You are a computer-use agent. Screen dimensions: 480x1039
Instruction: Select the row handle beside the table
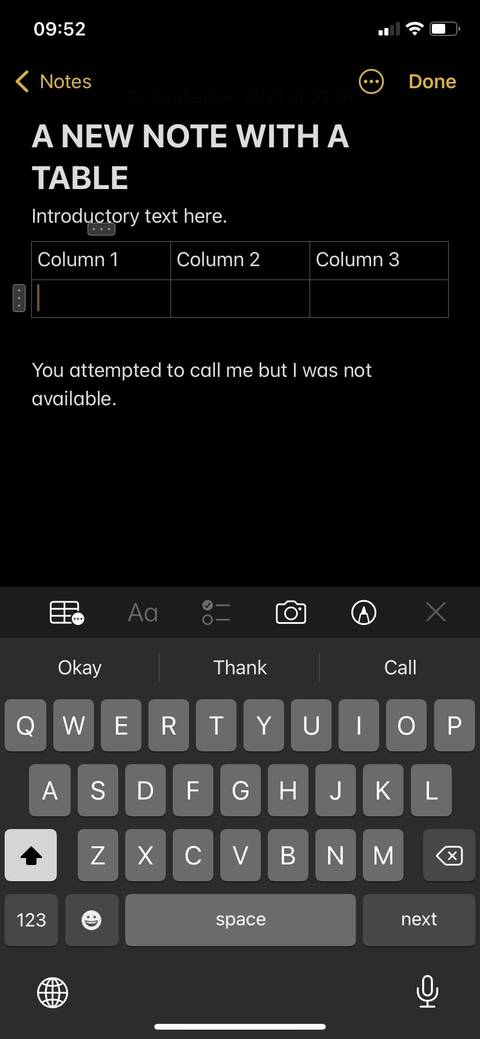point(19,298)
